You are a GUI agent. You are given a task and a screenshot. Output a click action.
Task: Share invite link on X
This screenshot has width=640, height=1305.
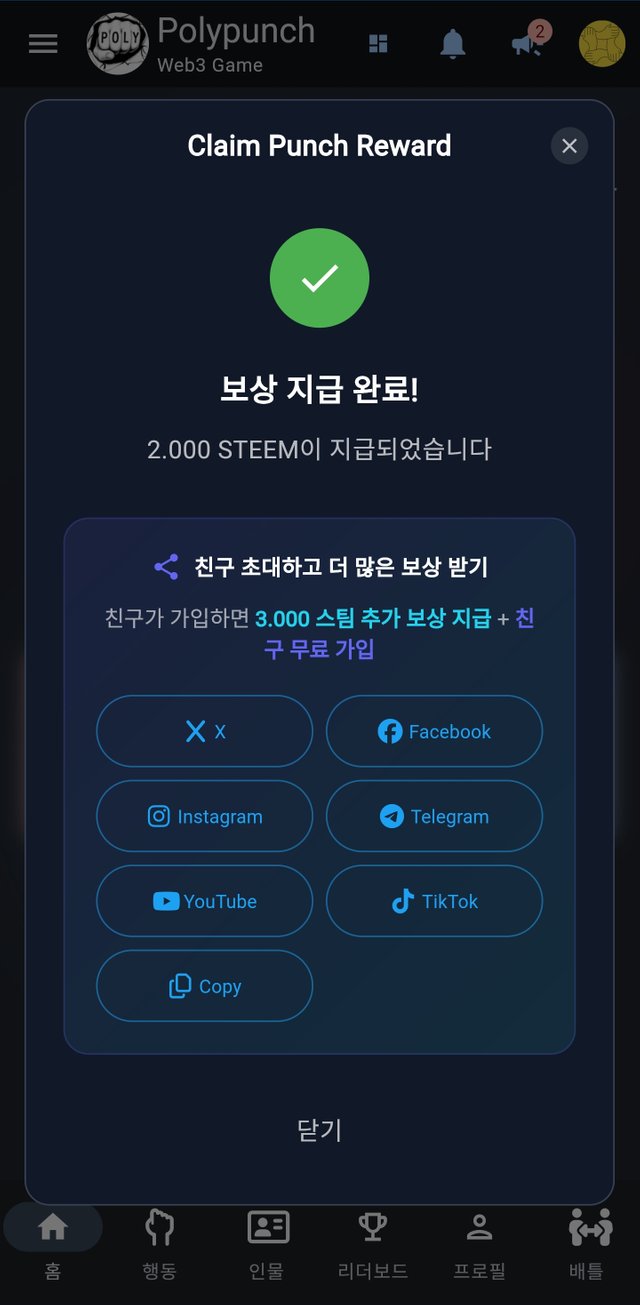(204, 731)
